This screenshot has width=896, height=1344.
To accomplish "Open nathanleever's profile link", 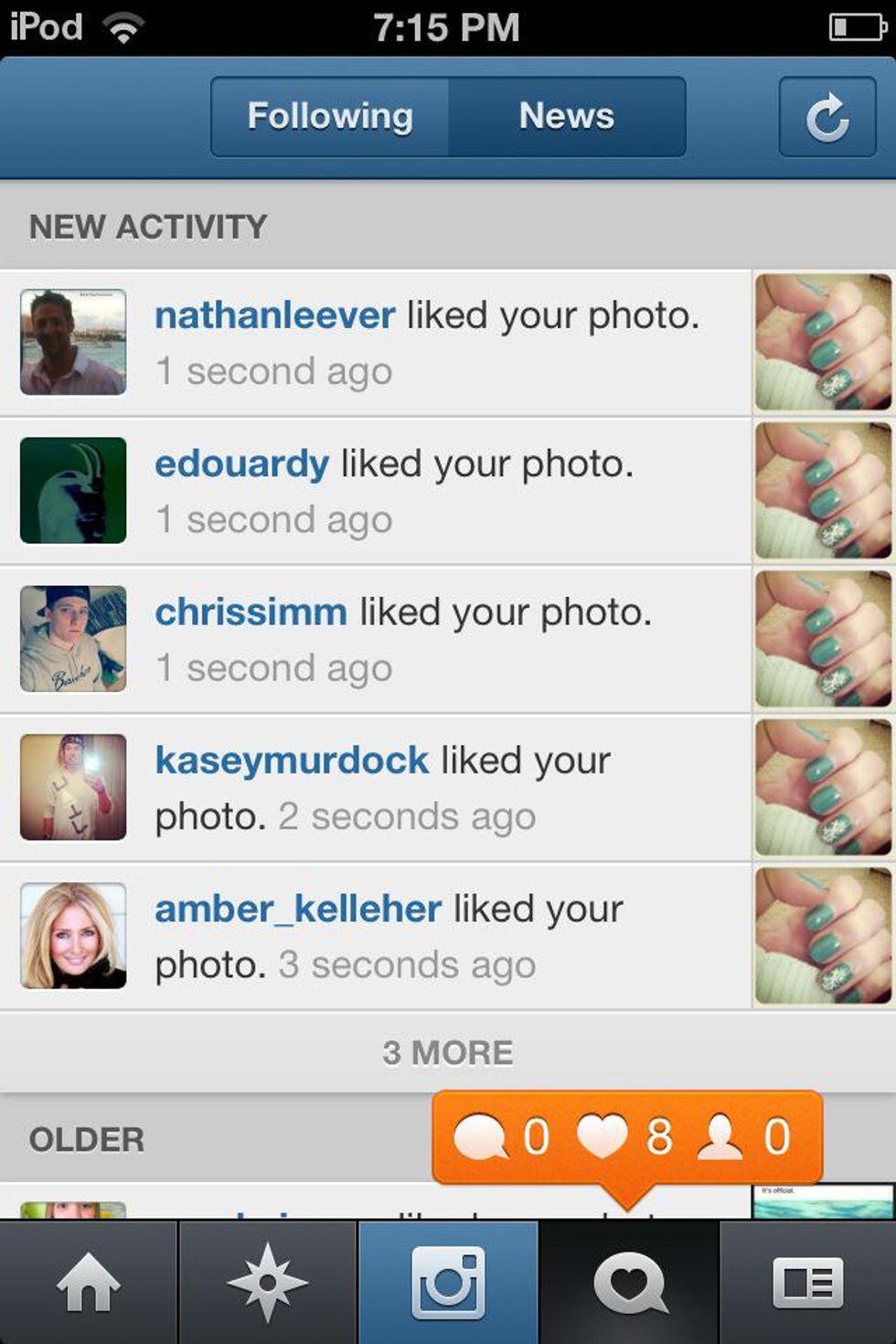I will (x=274, y=315).
